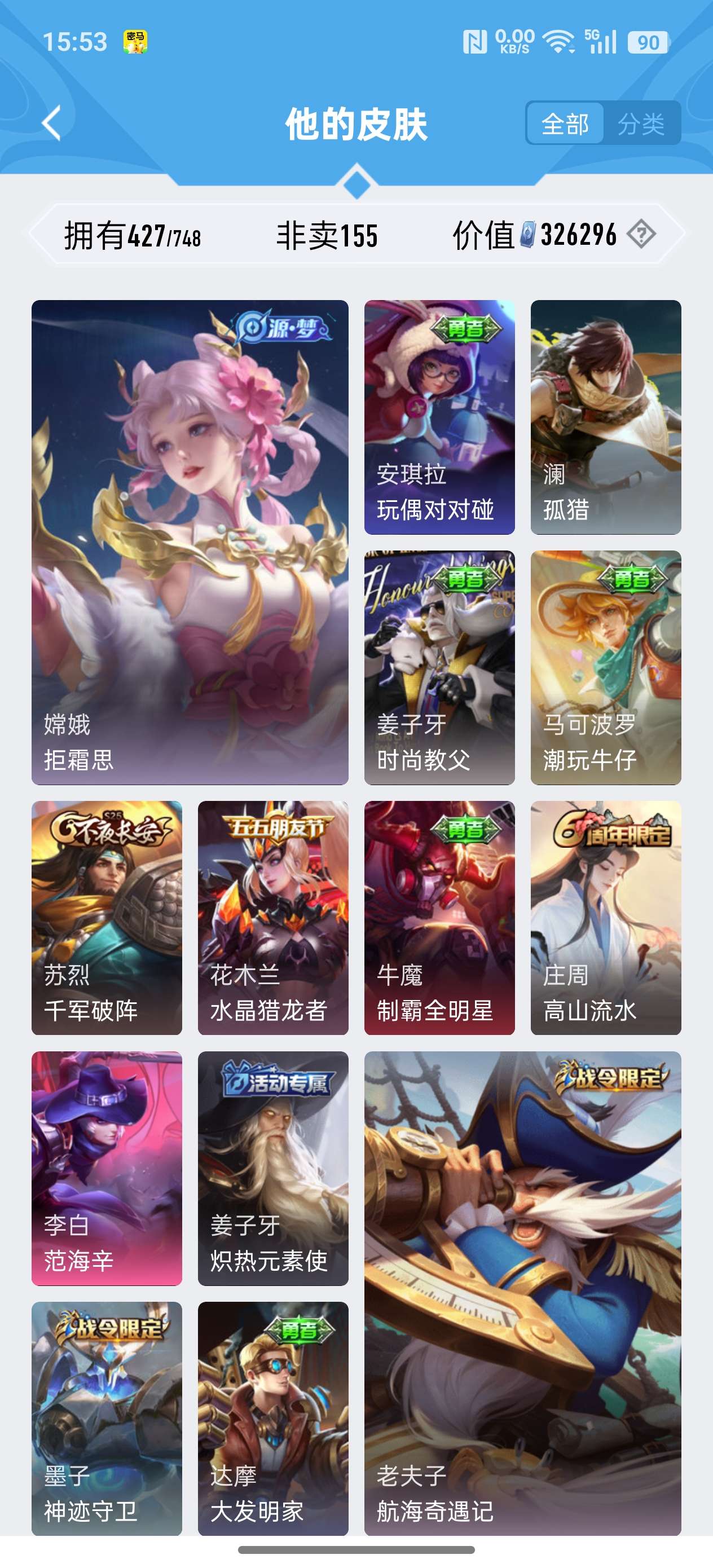Select the 全部 segment
Image resolution: width=713 pixels, height=1568 pixels.
pos(565,124)
